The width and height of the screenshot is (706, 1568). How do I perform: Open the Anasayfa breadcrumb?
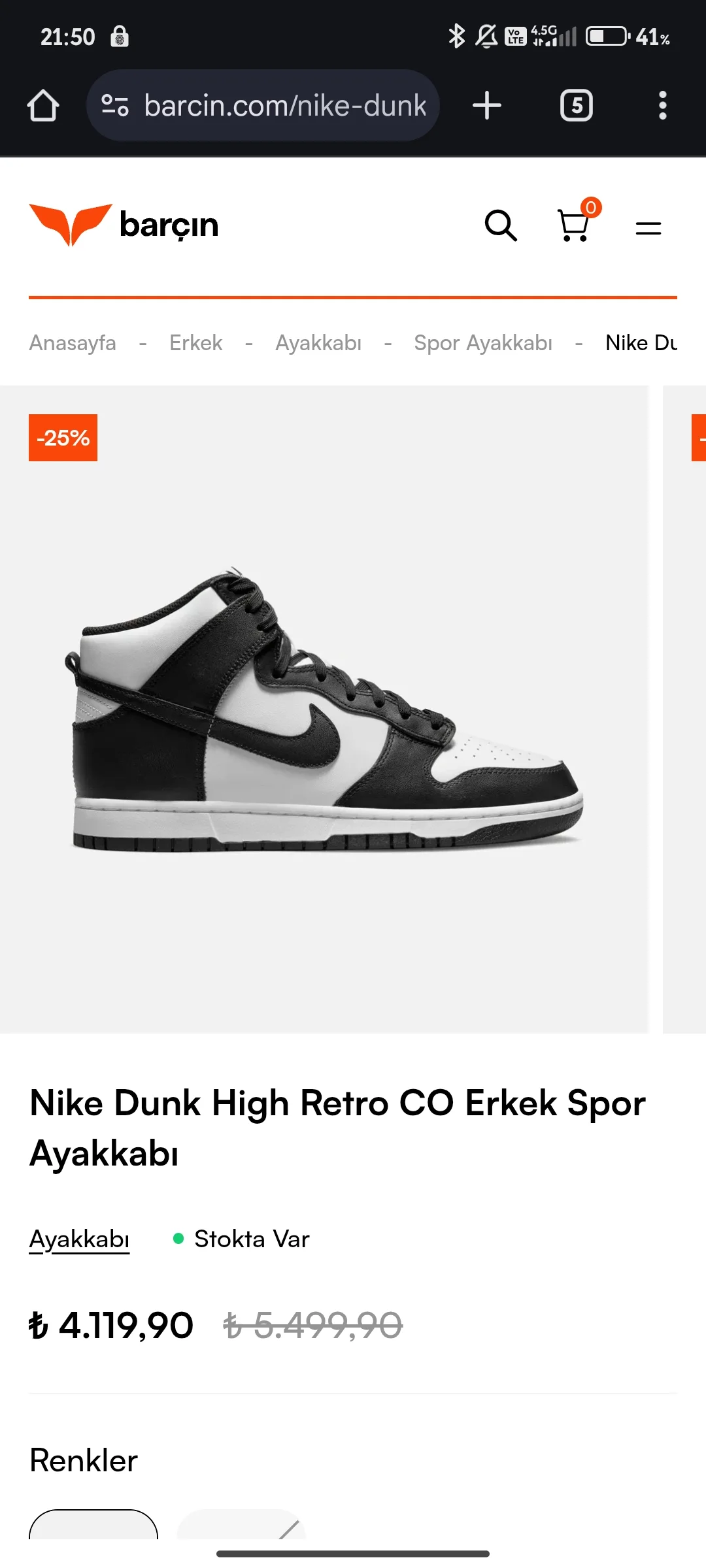73,343
